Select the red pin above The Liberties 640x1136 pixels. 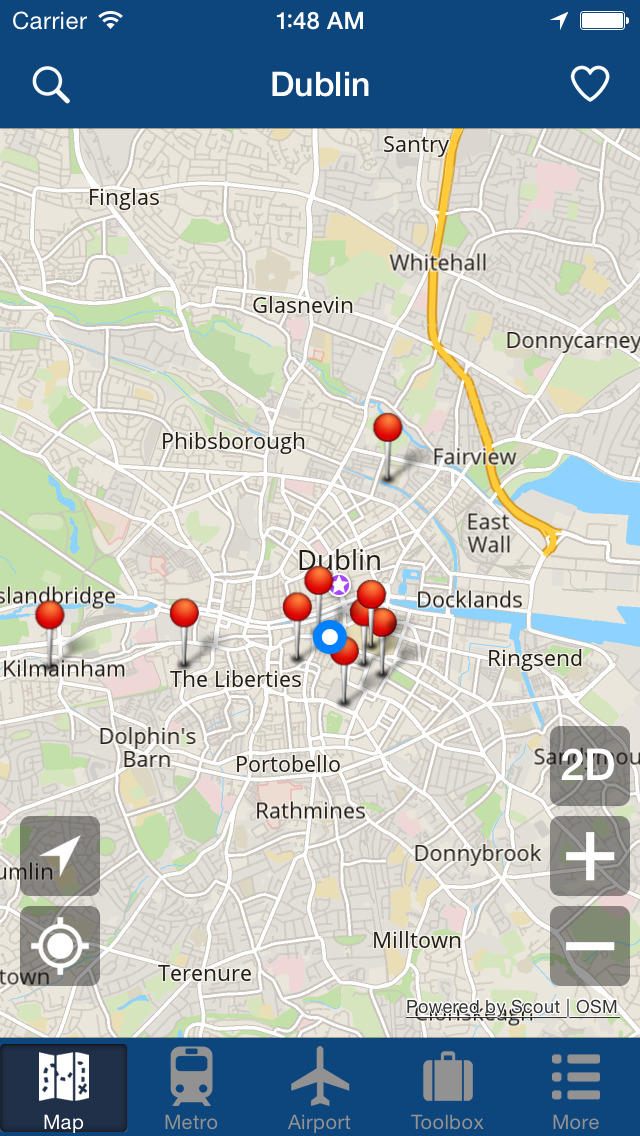pyautogui.click(x=184, y=613)
